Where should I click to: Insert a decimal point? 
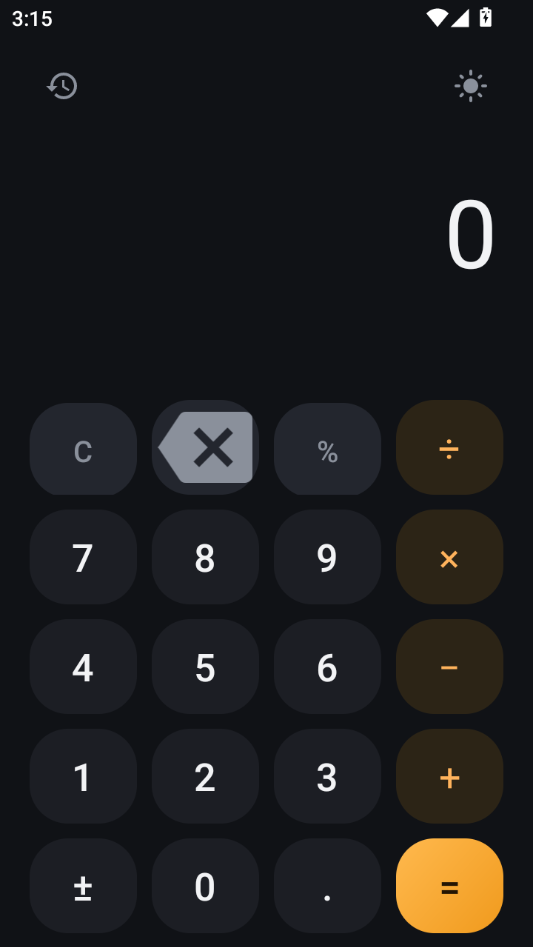coord(327,886)
